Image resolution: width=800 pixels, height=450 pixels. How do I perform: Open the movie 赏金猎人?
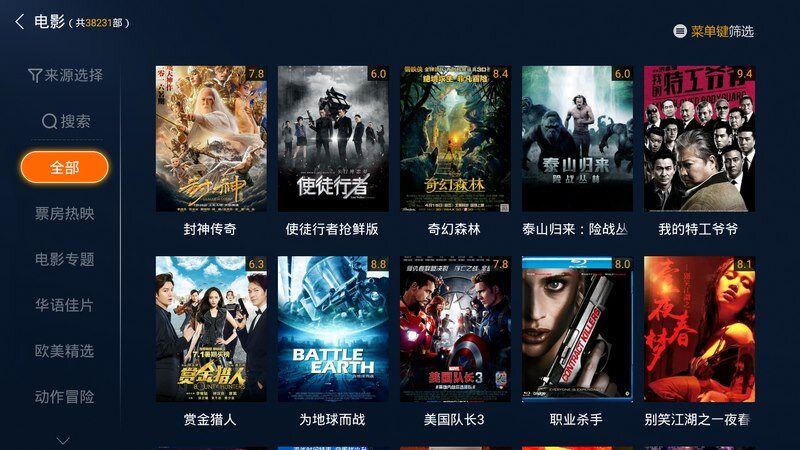click(x=211, y=330)
